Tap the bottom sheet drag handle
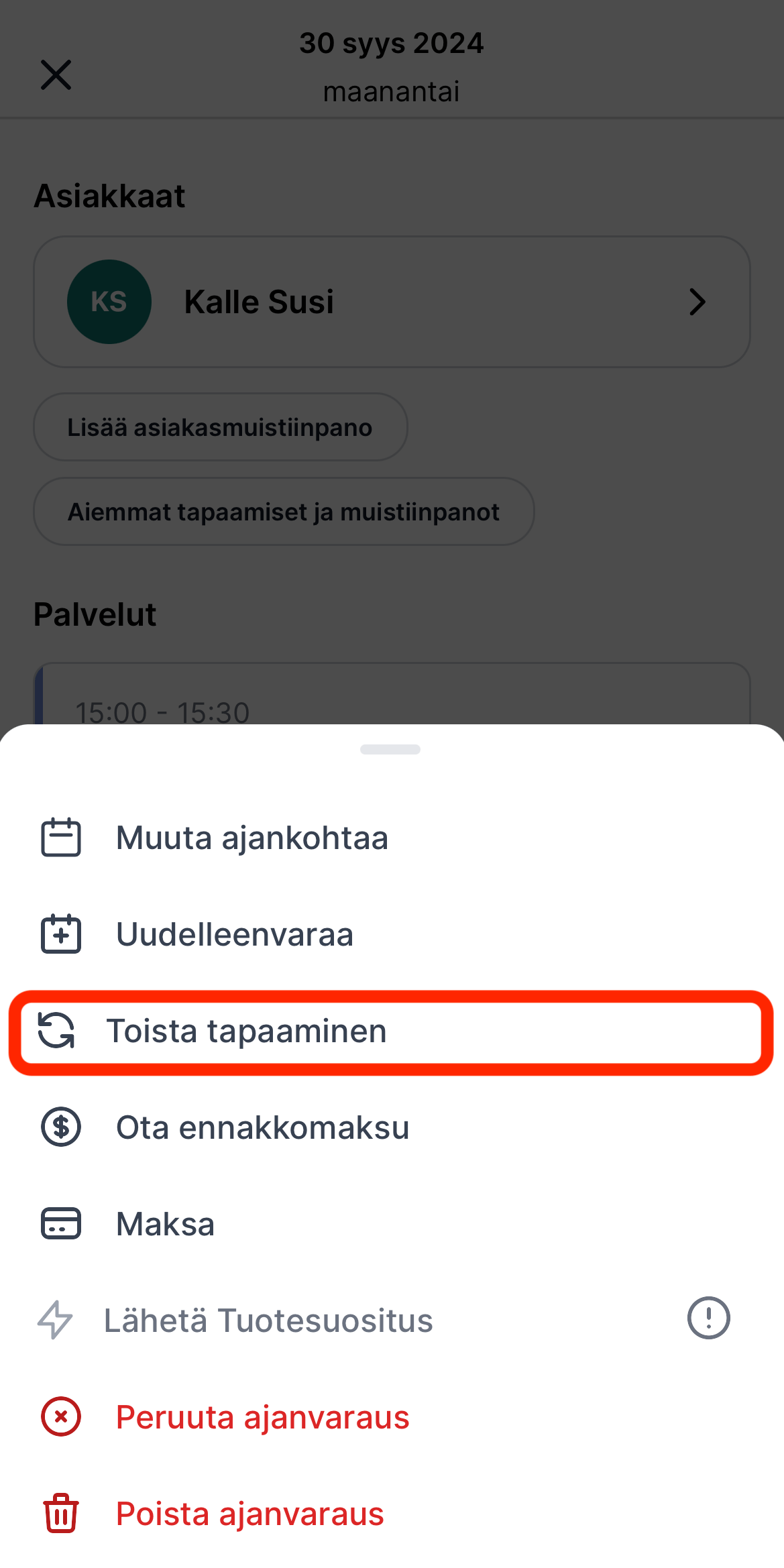Image resolution: width=784 pixels, height=1568 pixels. (x=390, y=749)
